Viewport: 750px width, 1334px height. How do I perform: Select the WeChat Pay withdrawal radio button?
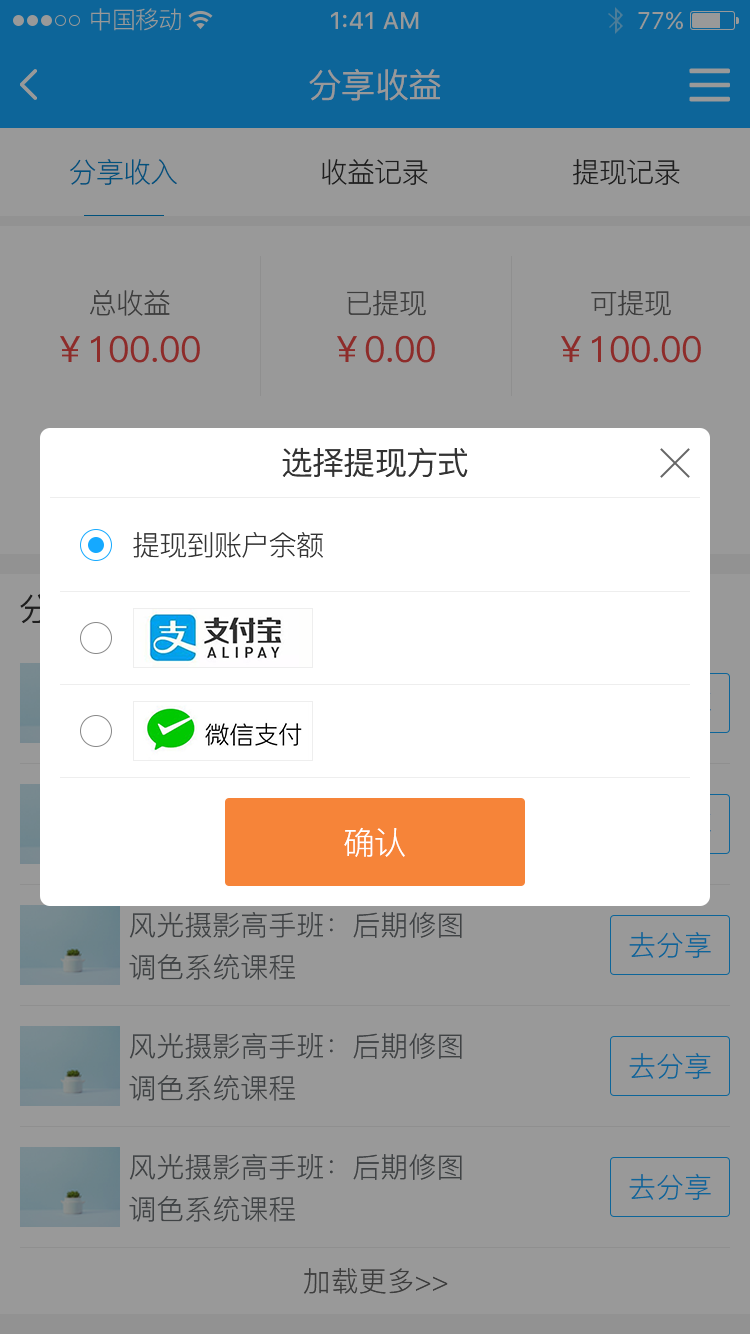pyautogui.click(x=96, y=731)
